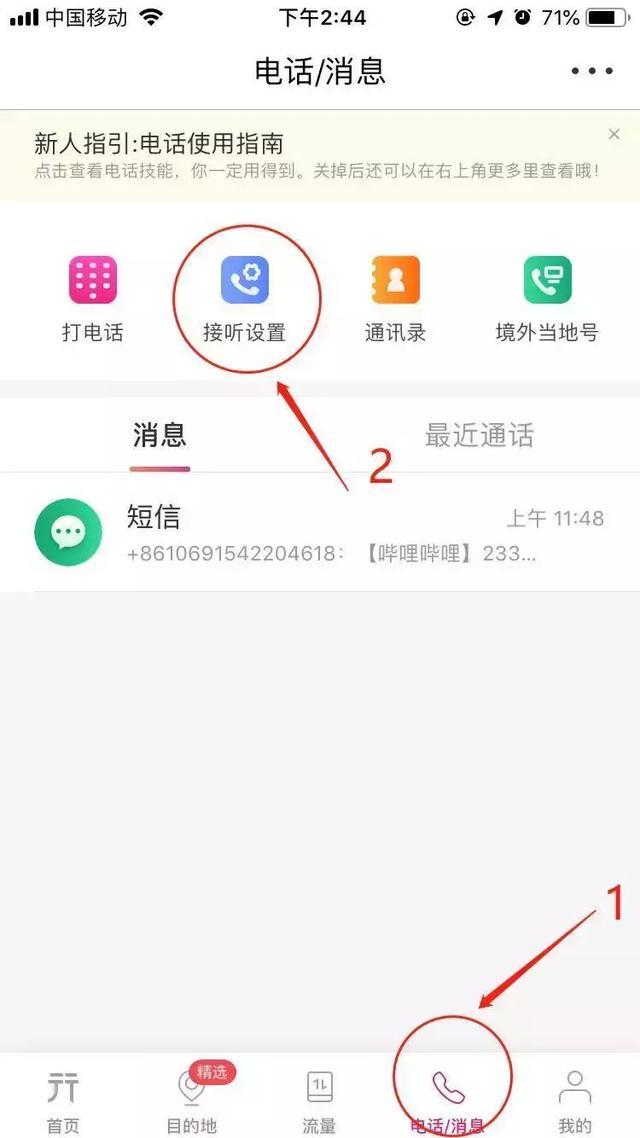The height and width of the screenshot is (1138, 640).
Task: Open the 电话使用指南 guide banner
Action: [x=320, y=155]
